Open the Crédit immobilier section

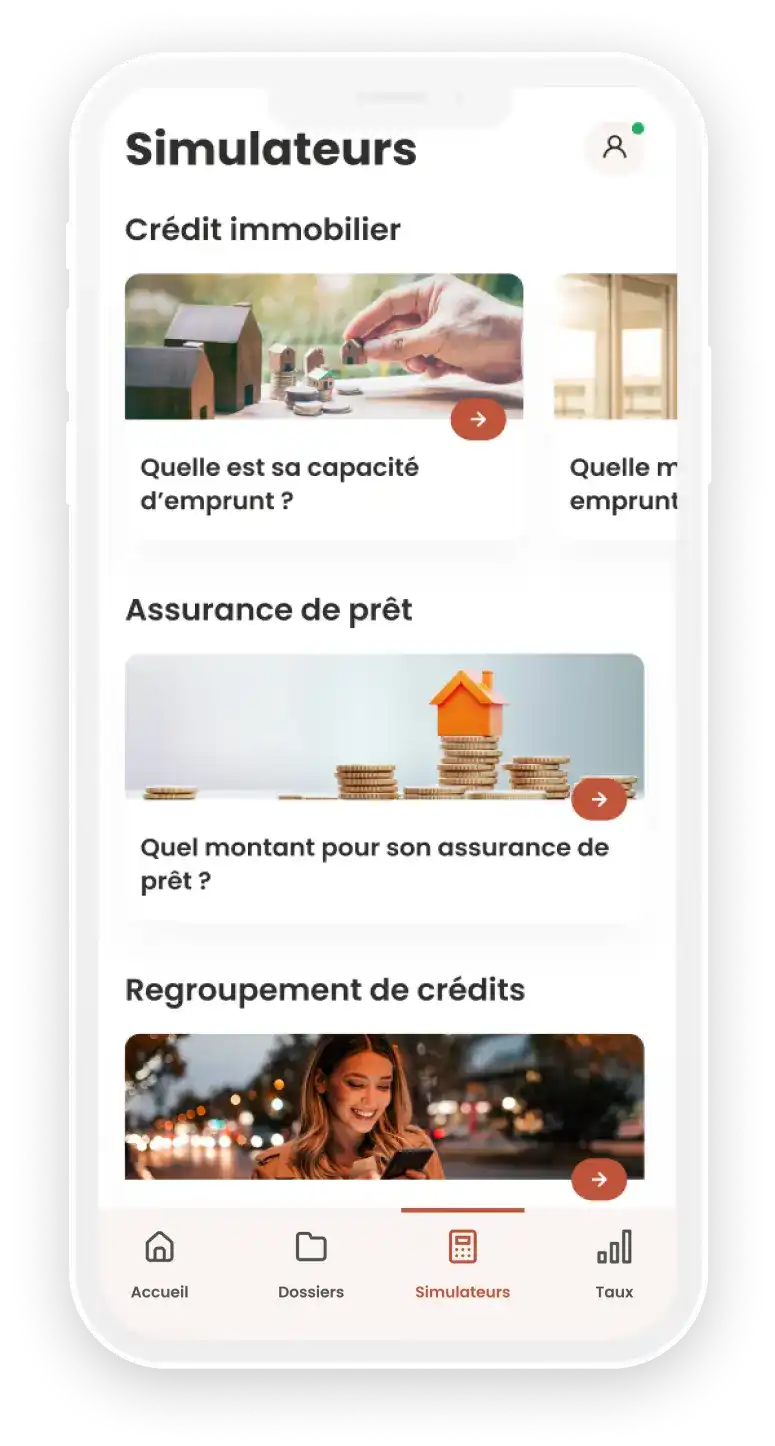point(263,229)
